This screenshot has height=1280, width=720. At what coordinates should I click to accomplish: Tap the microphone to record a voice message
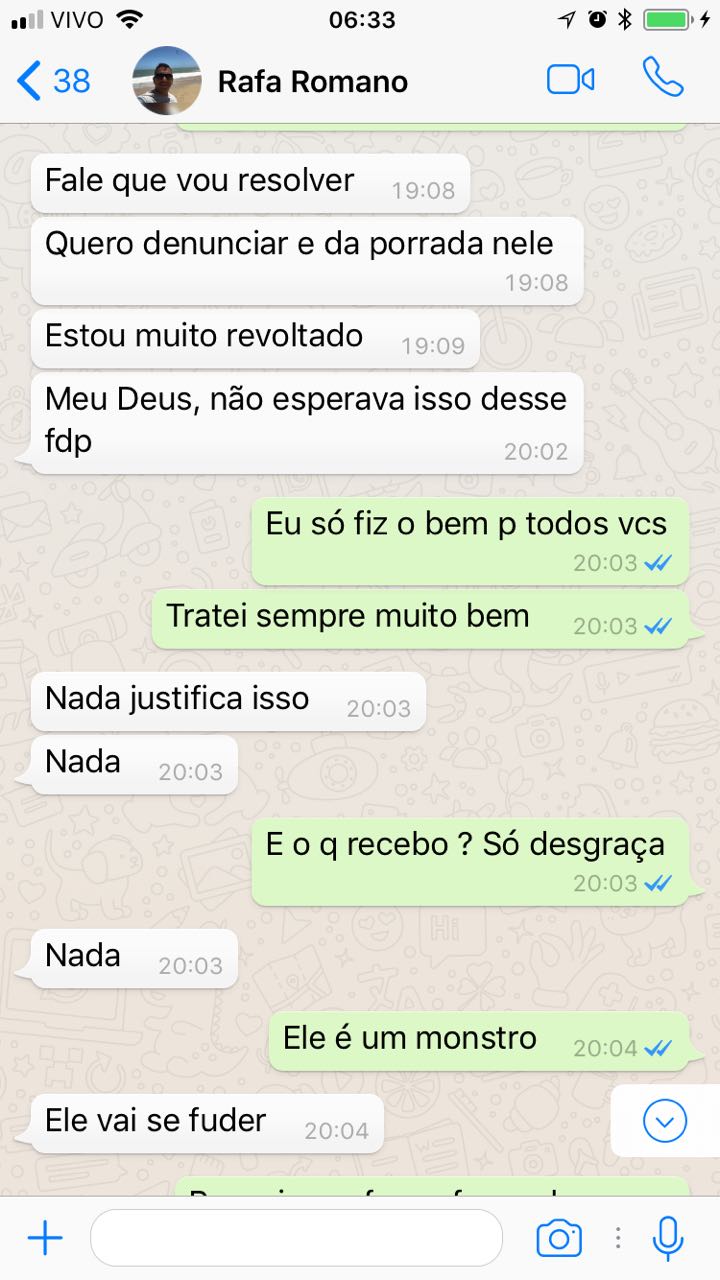tap(667, 1239)
